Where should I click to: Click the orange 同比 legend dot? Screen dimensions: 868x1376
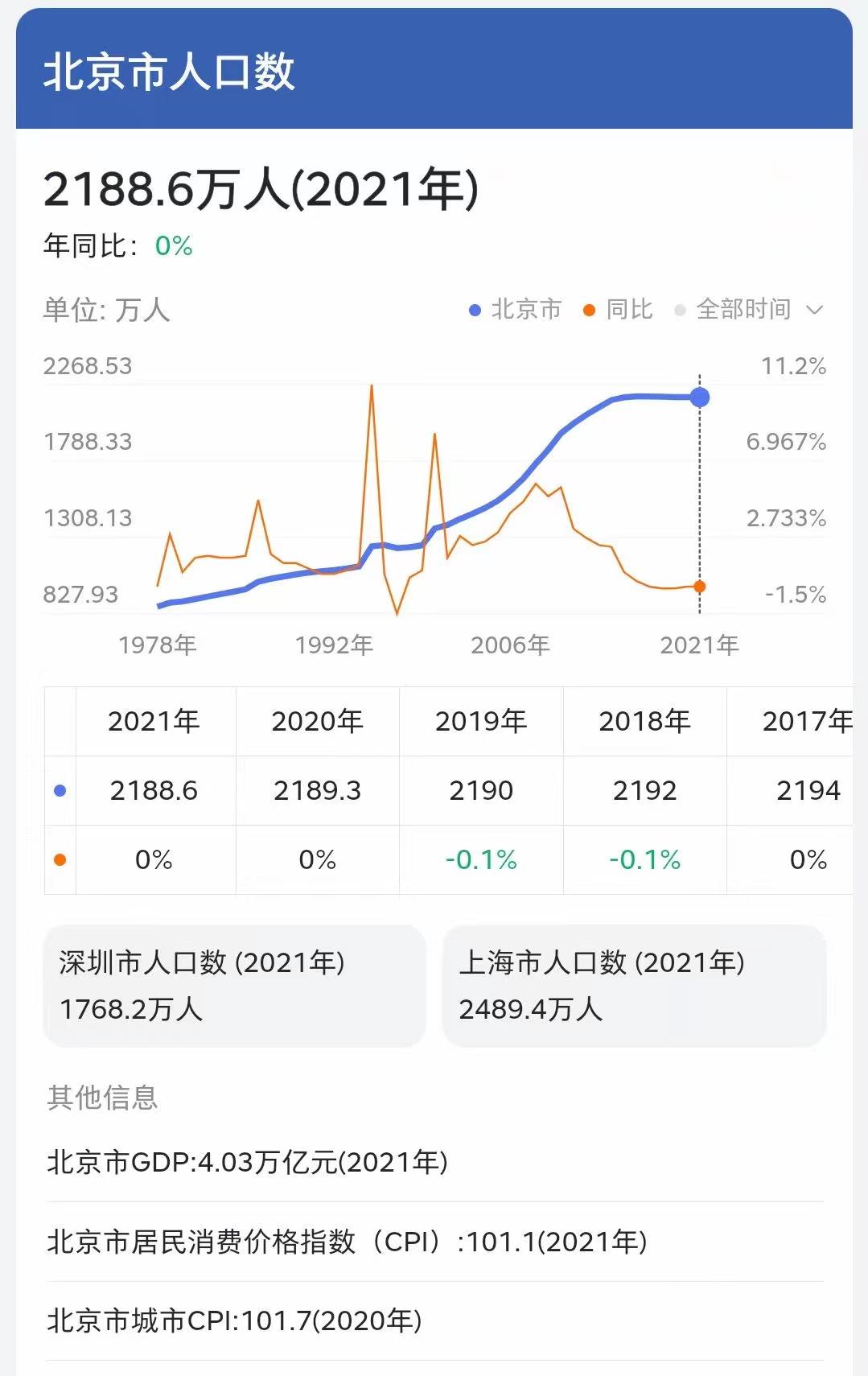590,310
